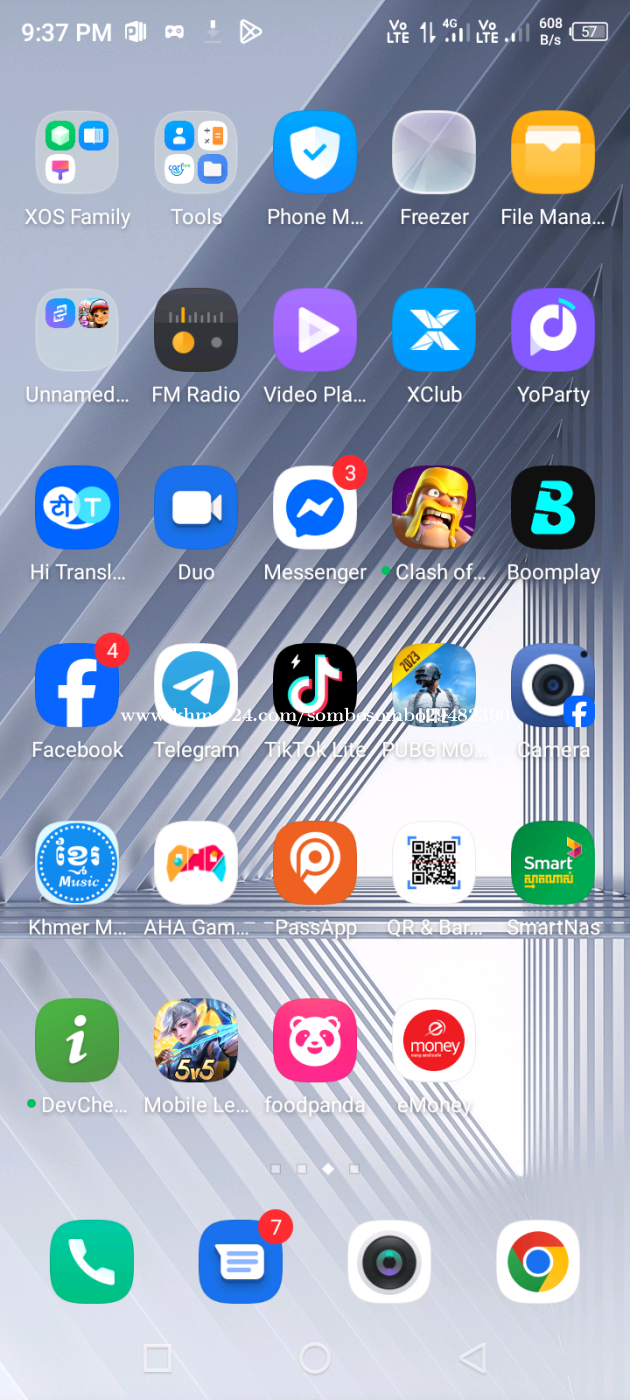Start the Duo video calling app

tap(196, 507)
